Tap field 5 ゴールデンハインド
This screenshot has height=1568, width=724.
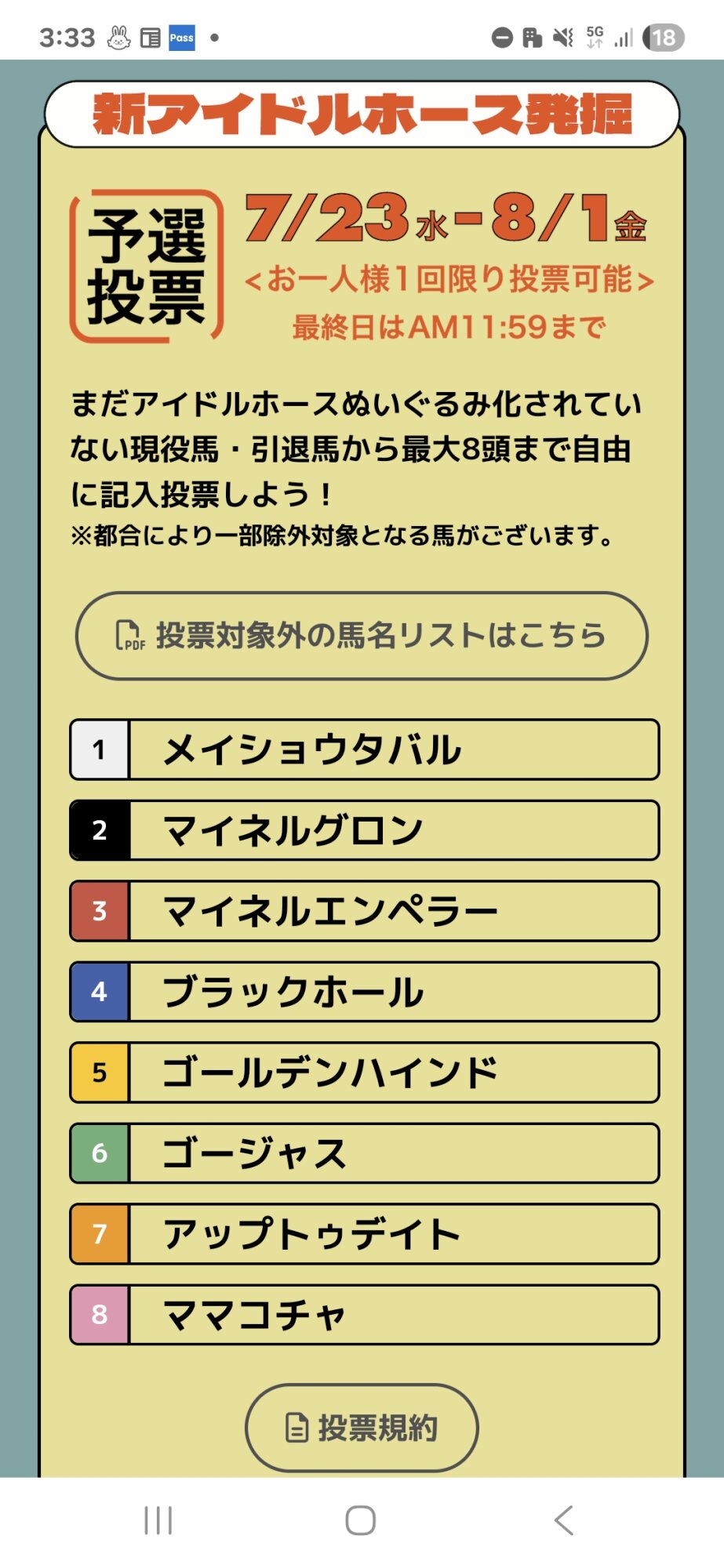click(392, 1073)
